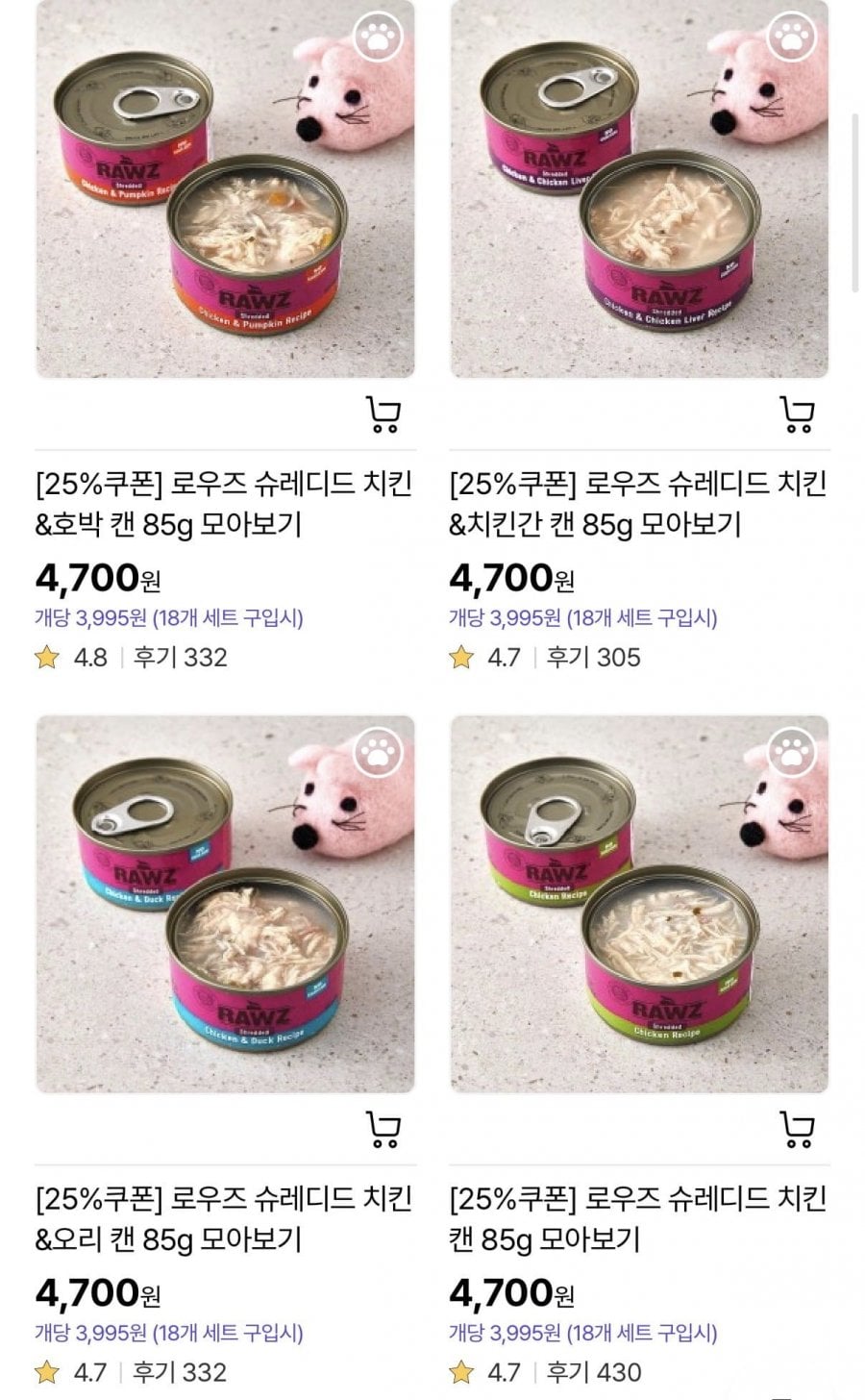Image resolution: width=865 pixels, height=1400 pixels.
Task: Open the 로우즈 슈레디드 치킨&오리 캔 85g title
Action: click(x=224, y=1218)
